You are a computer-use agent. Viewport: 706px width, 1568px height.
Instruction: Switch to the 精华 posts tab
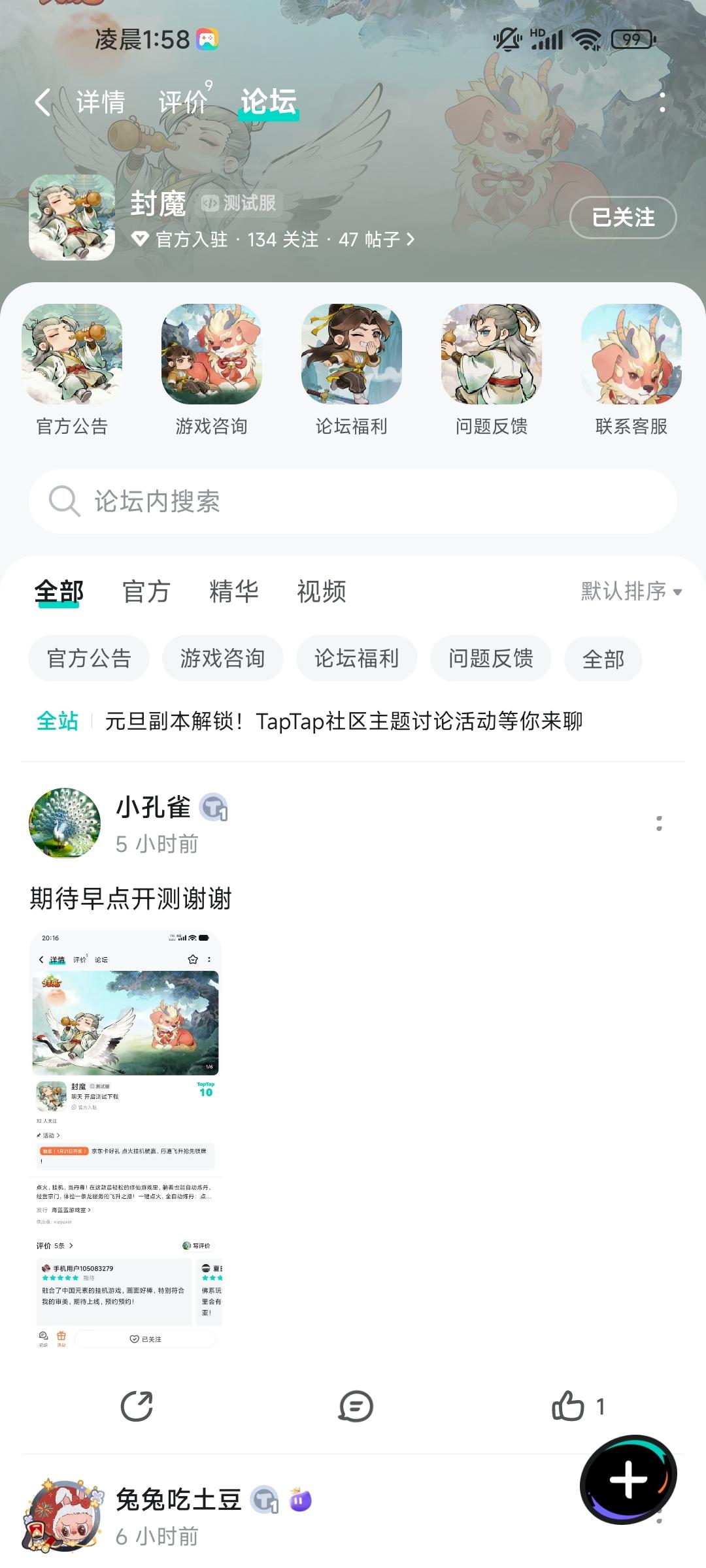point(233,592)
